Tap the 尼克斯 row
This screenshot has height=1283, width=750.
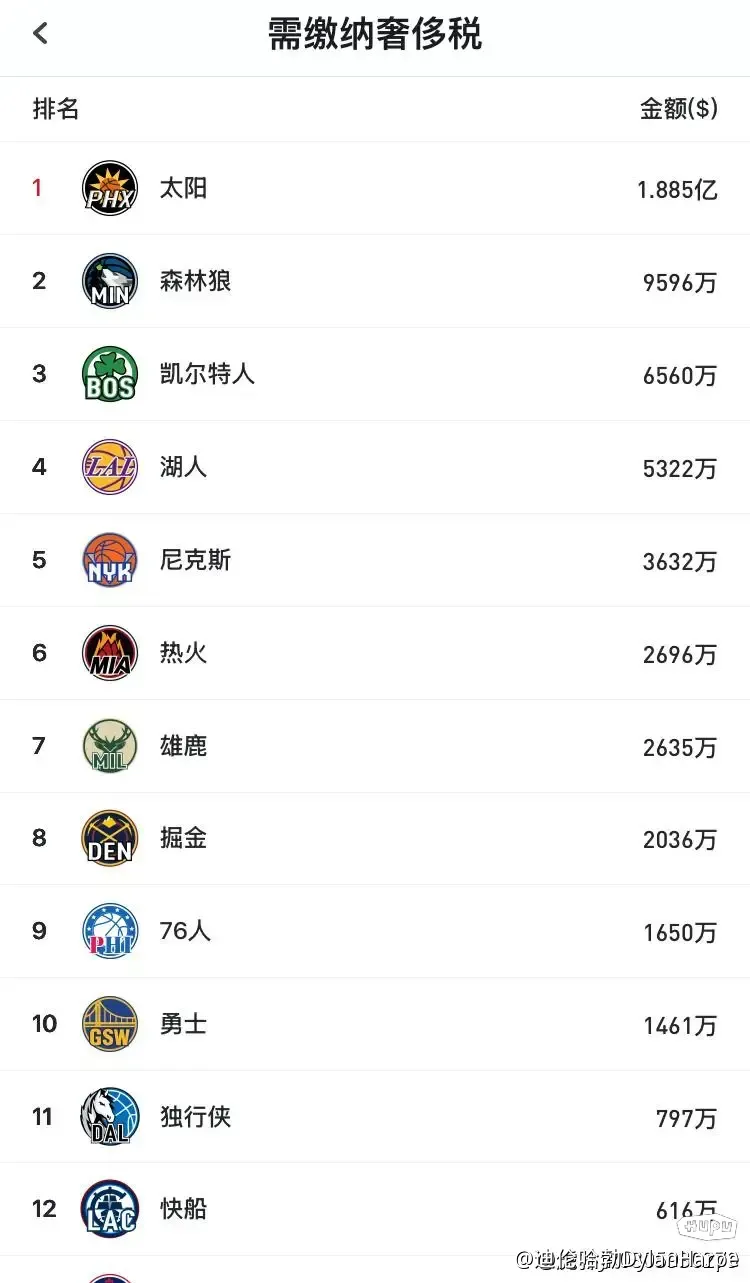pos(375,560)
